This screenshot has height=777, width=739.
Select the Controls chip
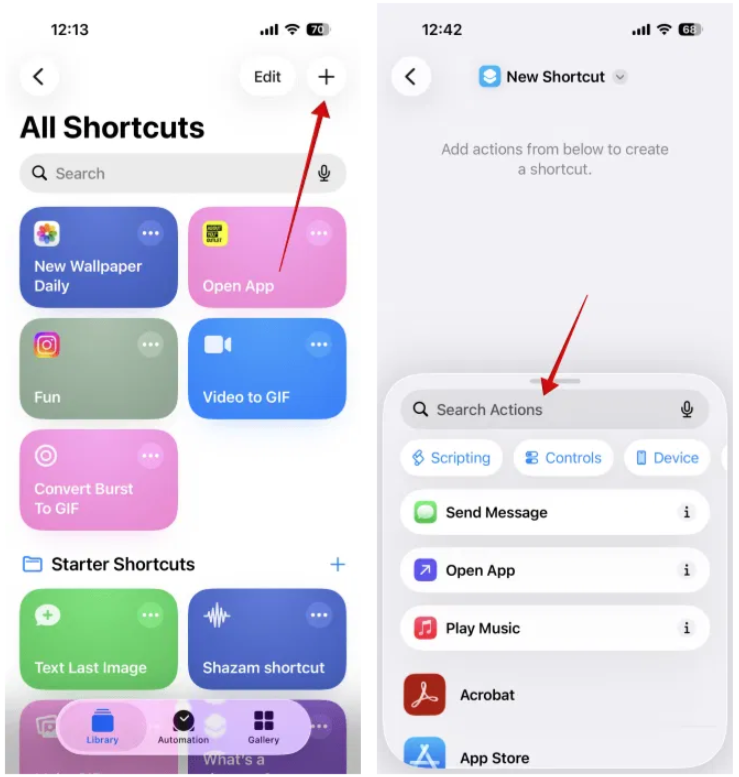[x=563, y=458]
